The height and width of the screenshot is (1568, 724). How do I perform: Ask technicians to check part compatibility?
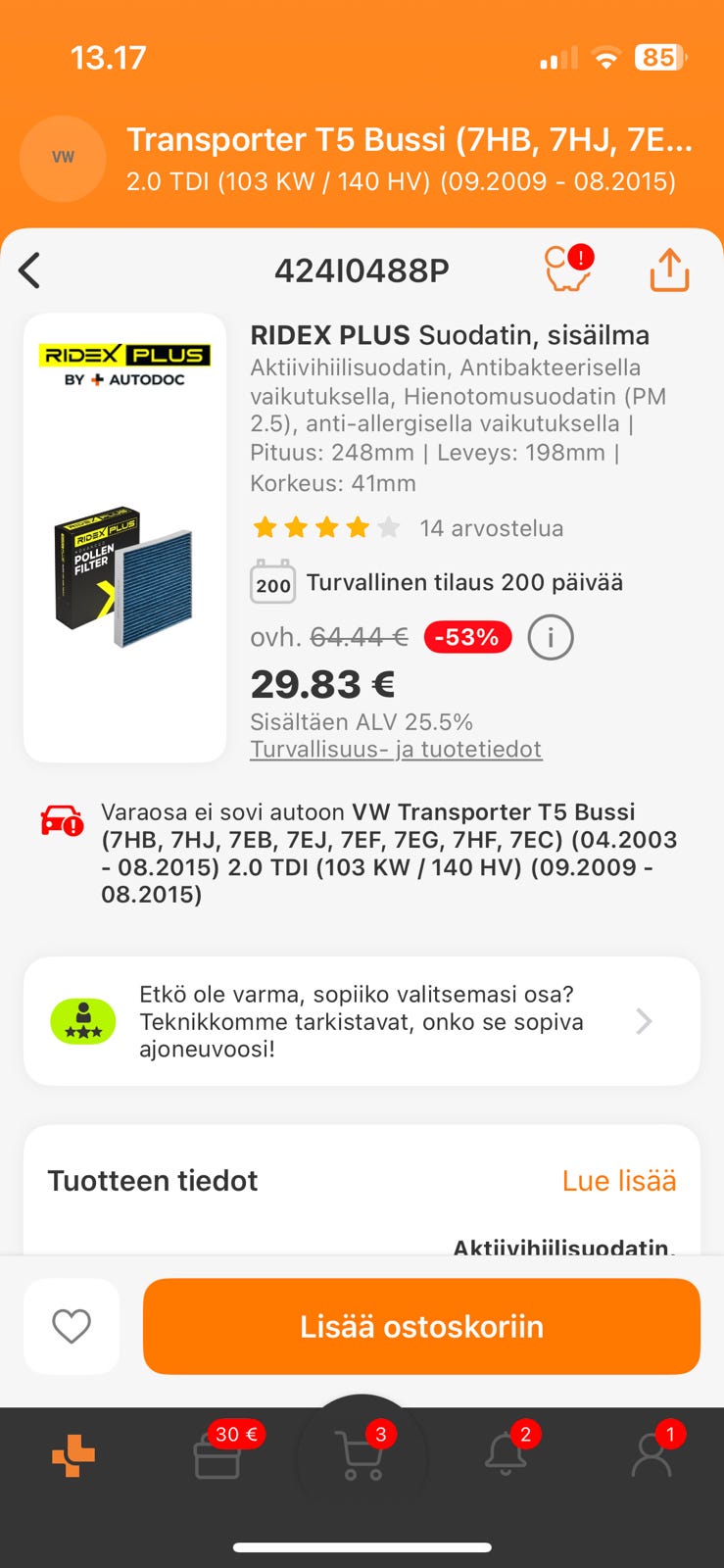[362, 1021]
